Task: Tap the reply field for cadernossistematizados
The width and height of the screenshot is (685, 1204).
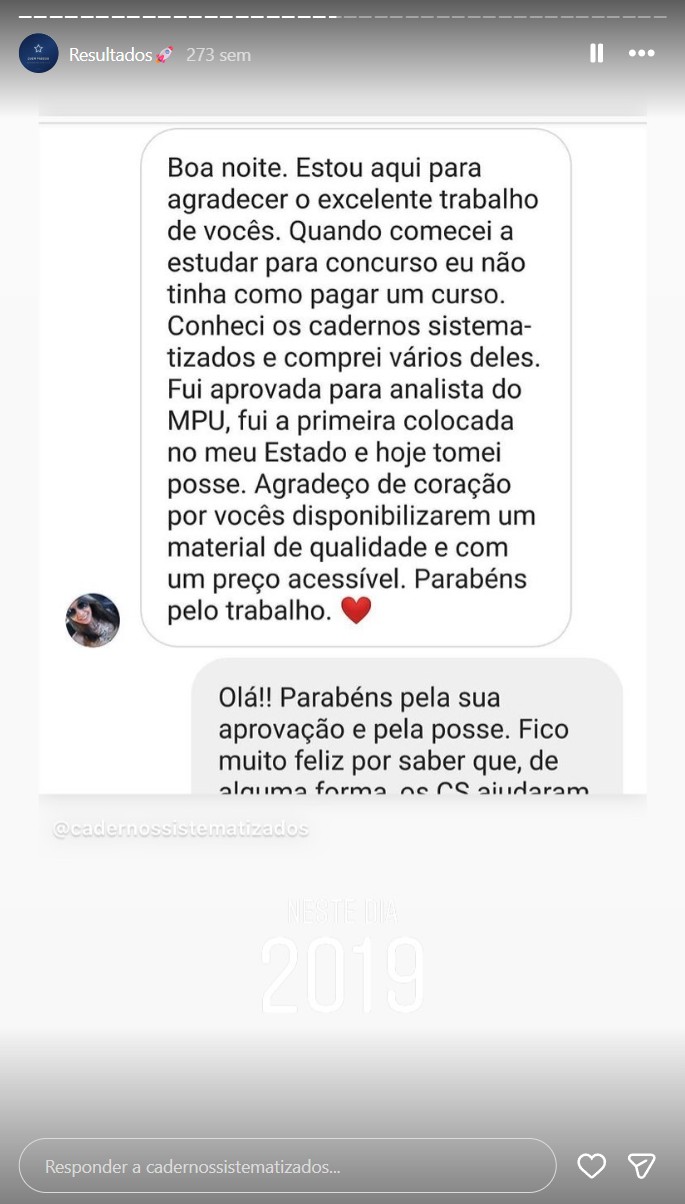Action: point(288,1166)
